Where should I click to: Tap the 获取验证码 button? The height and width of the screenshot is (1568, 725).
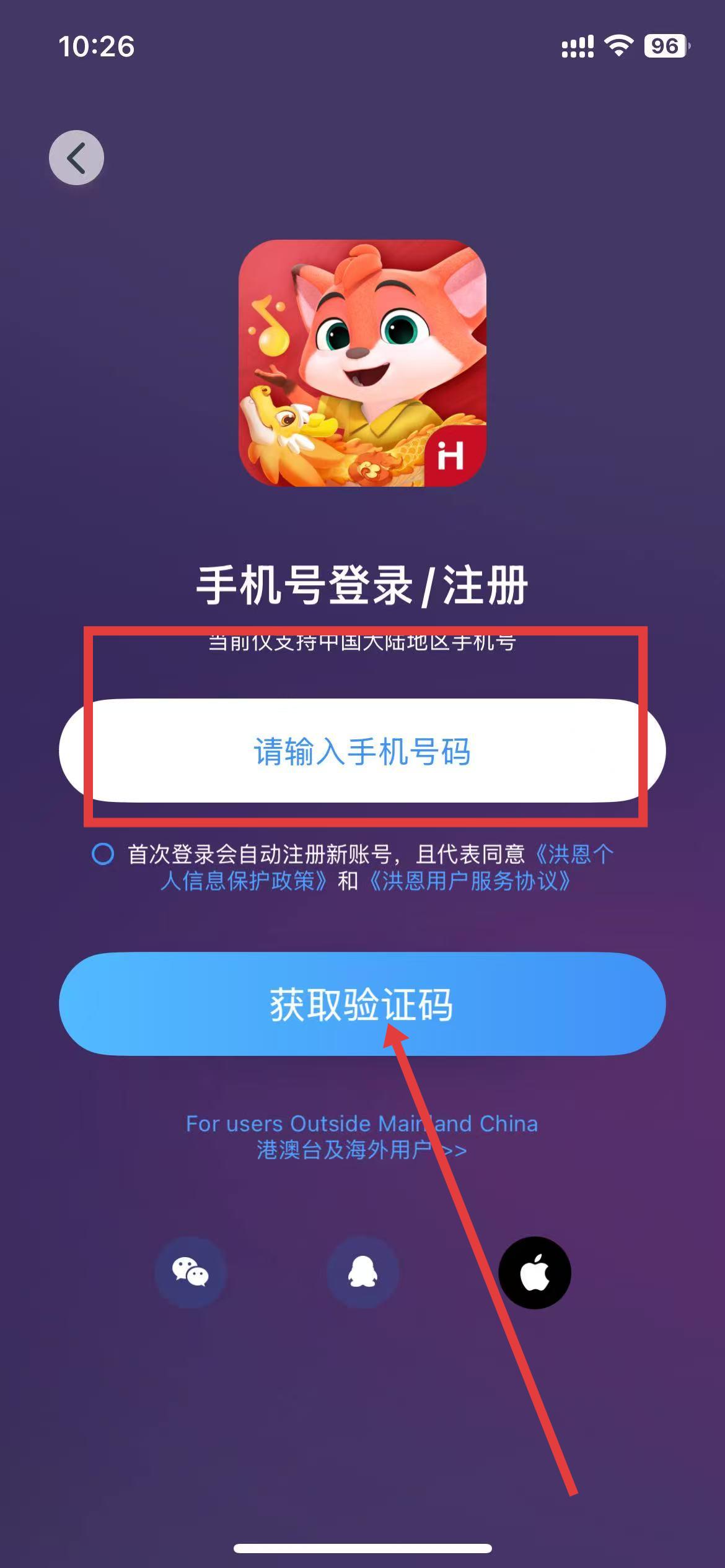pos(362,1004)
